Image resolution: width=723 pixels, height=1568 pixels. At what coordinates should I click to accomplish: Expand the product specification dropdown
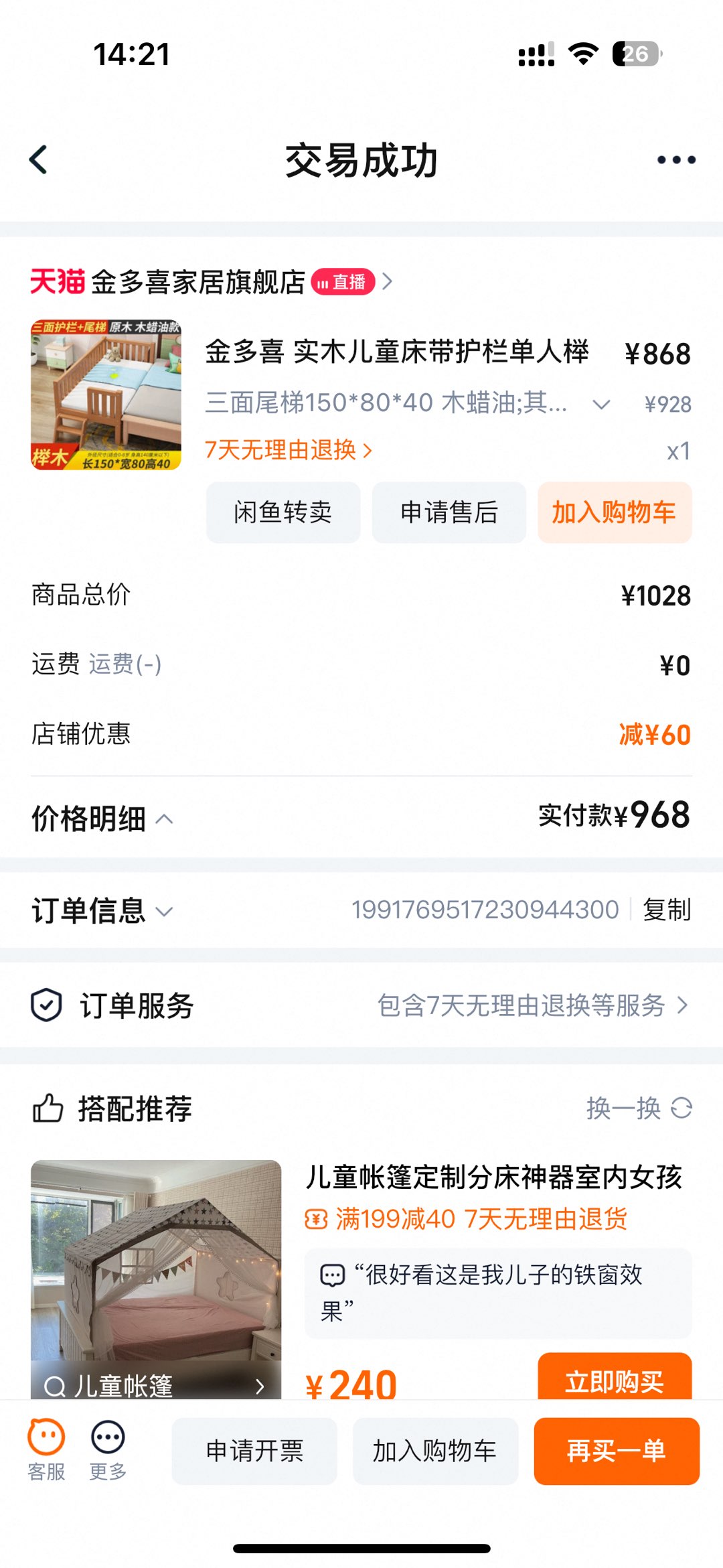(x=600, y=405)
